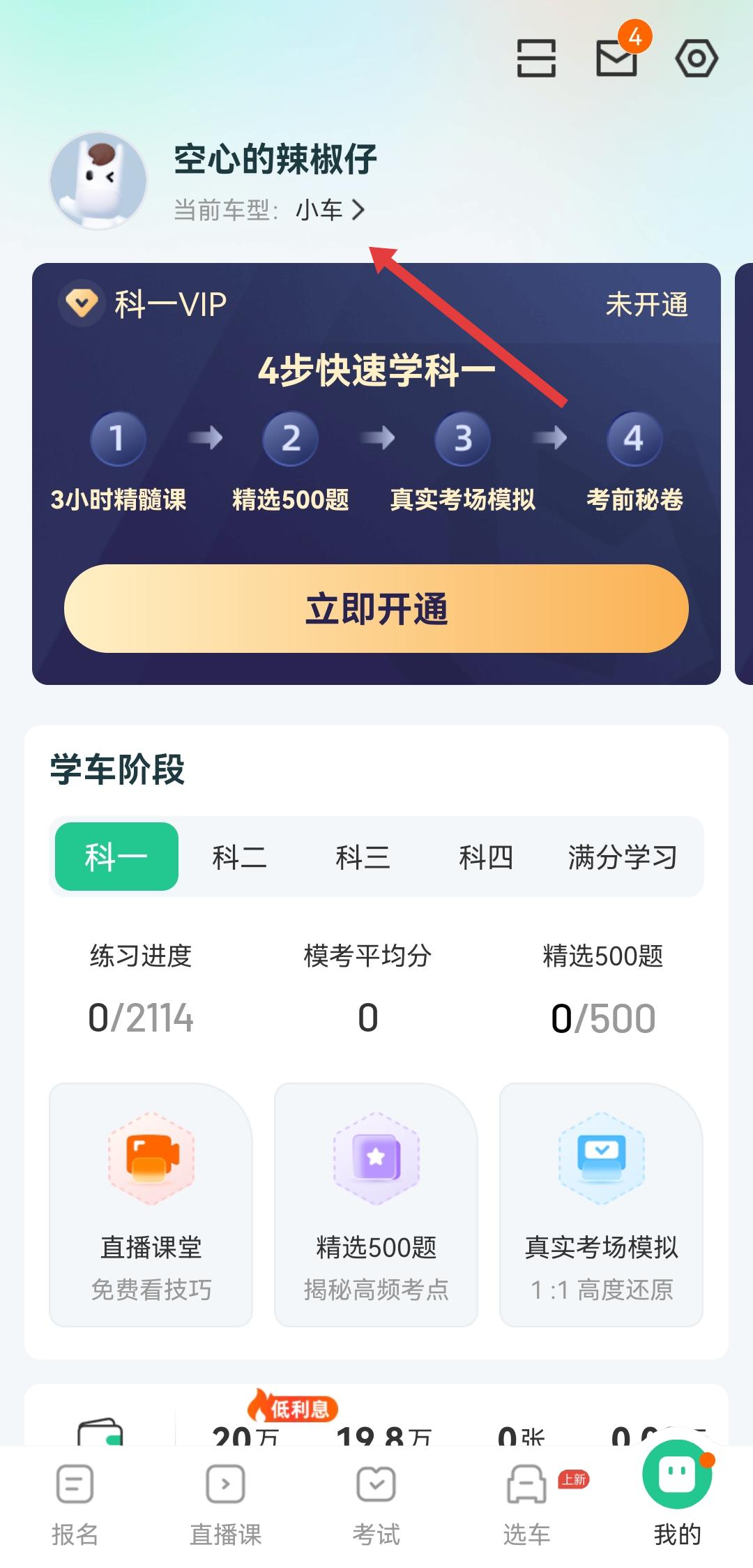The width and height of the screenshot is (753, 1568).
Task: Go to the 考试 tab
Action: (x=376, y=1503)
